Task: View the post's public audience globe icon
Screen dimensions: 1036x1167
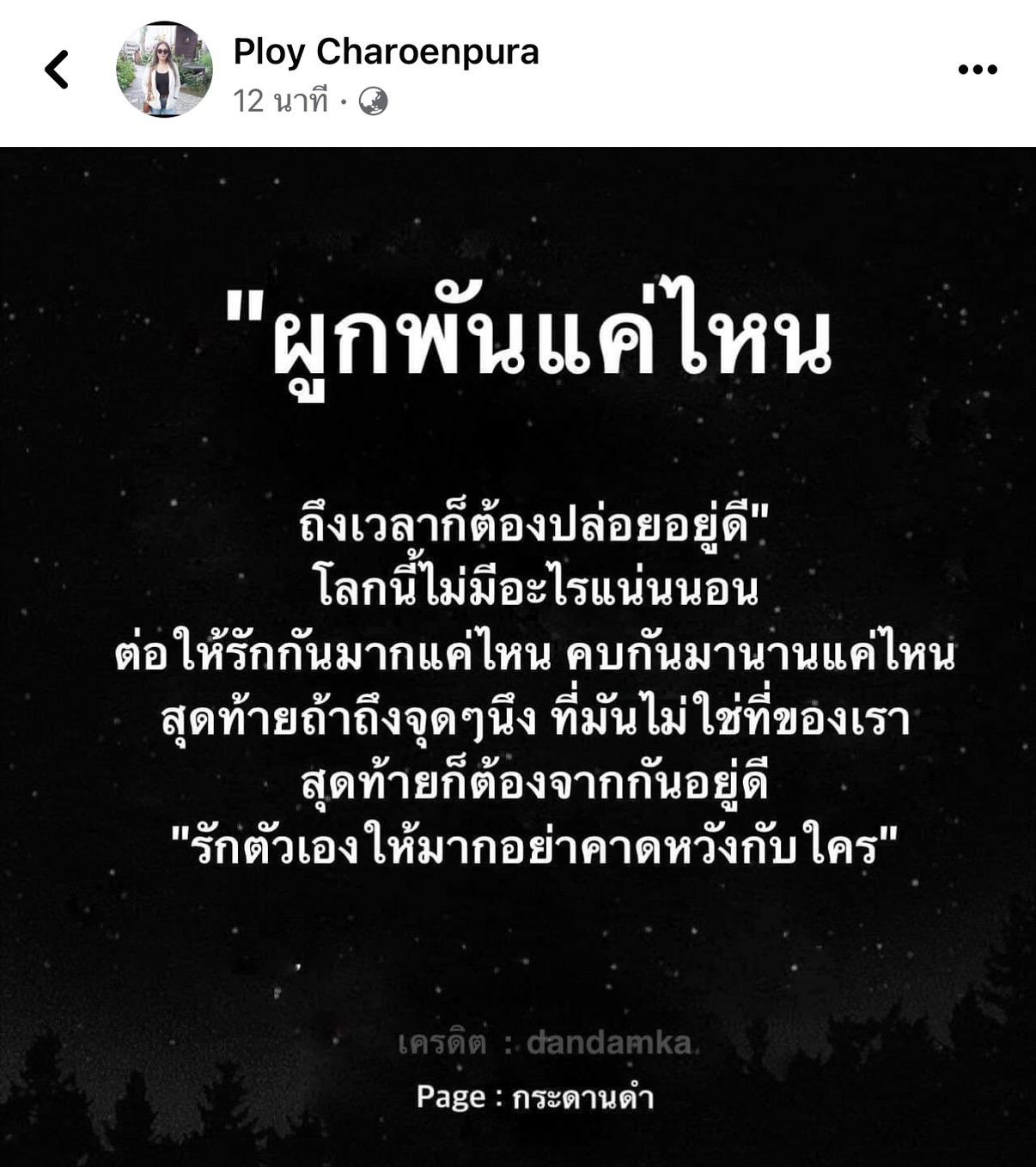Action: click(x=373, y=101)
